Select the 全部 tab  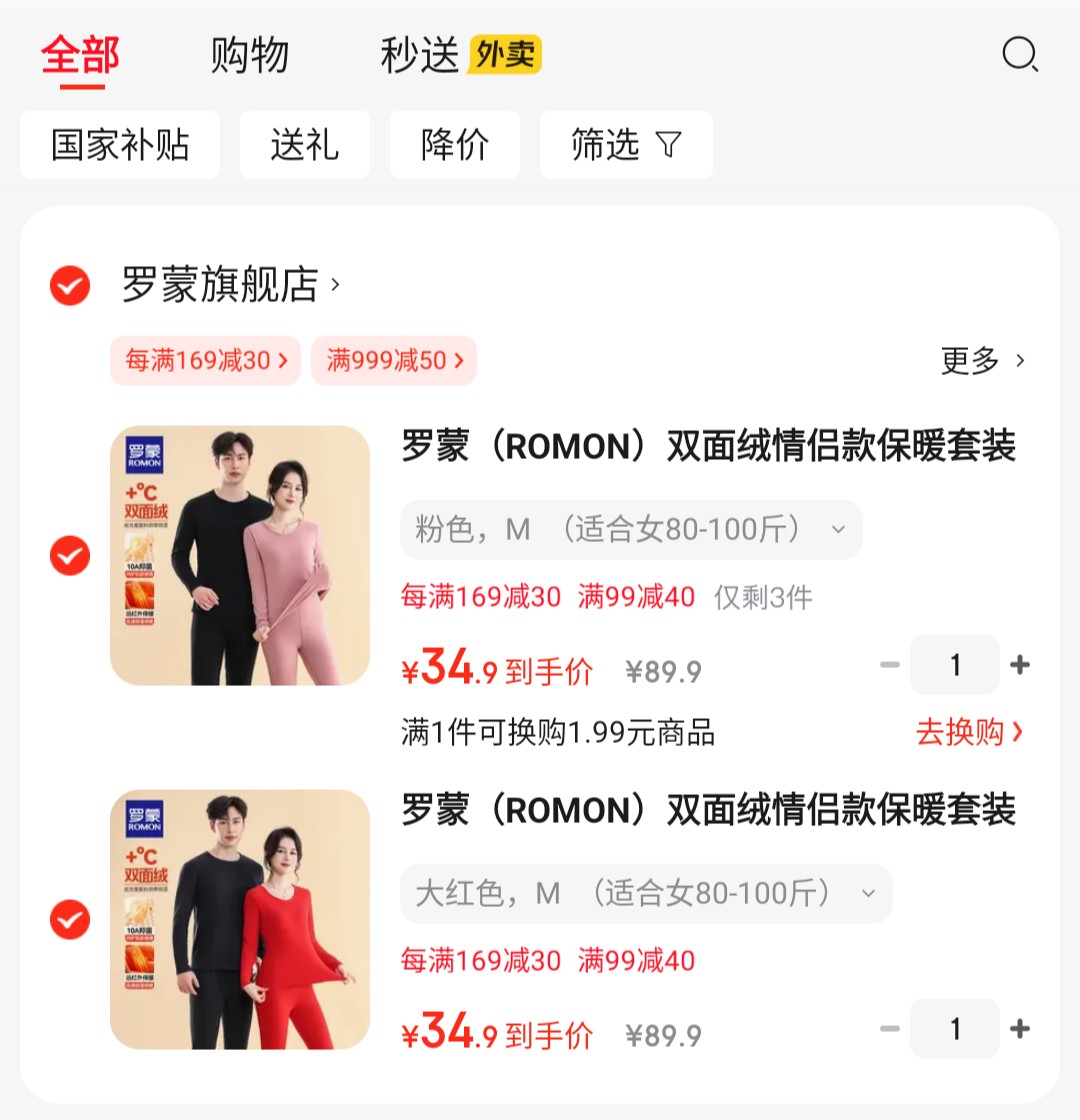pos(80,55)
